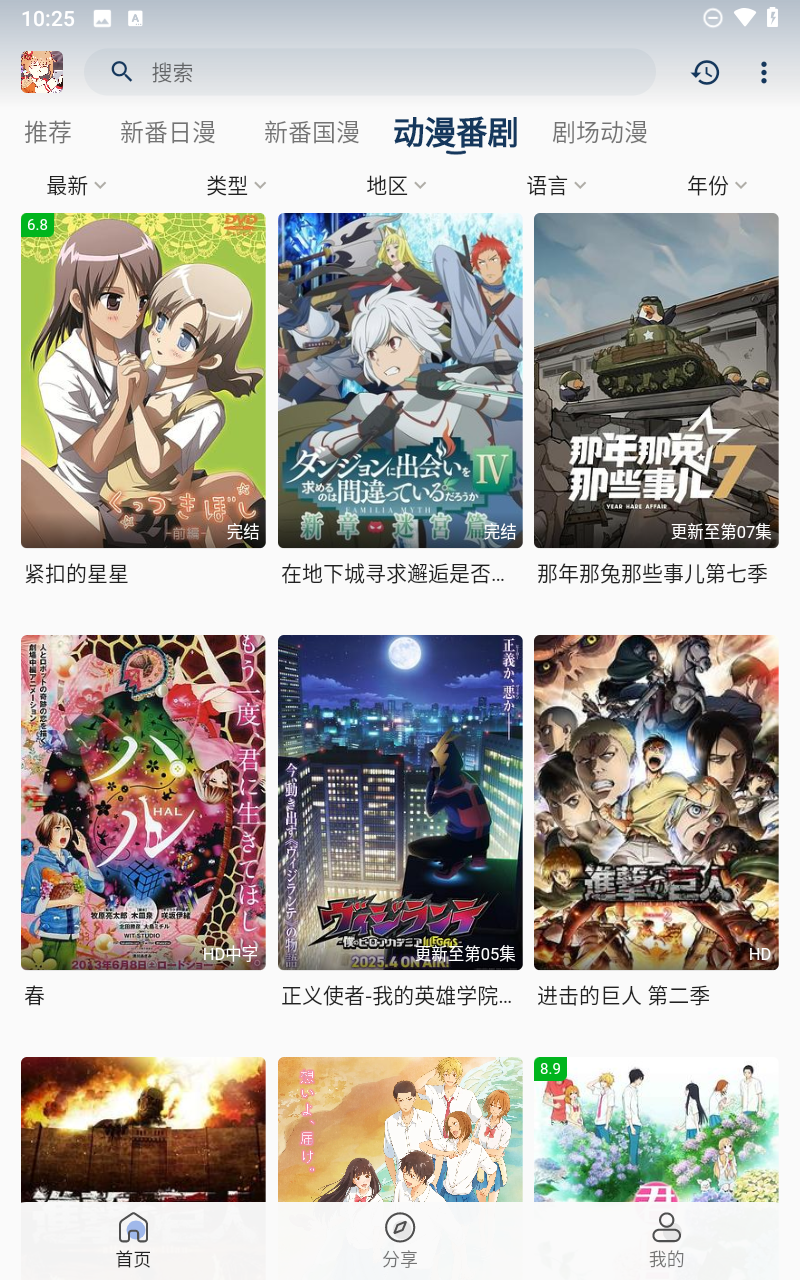800x1280 pixels.
Task: Go to the 分享 bottom tab
Action: pyautogui.click(x=400, y=1241)
